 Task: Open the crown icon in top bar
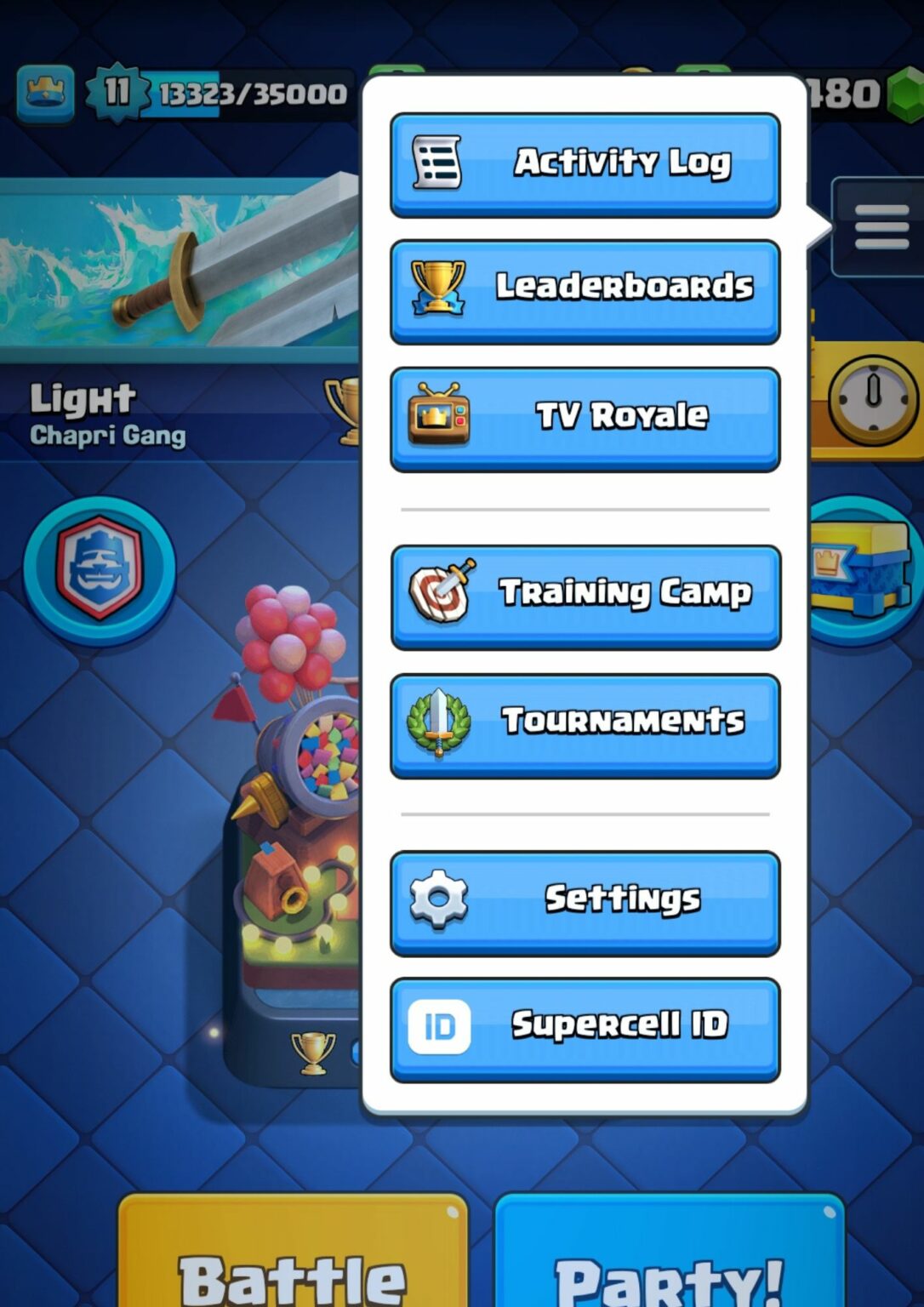click(45, 92)
